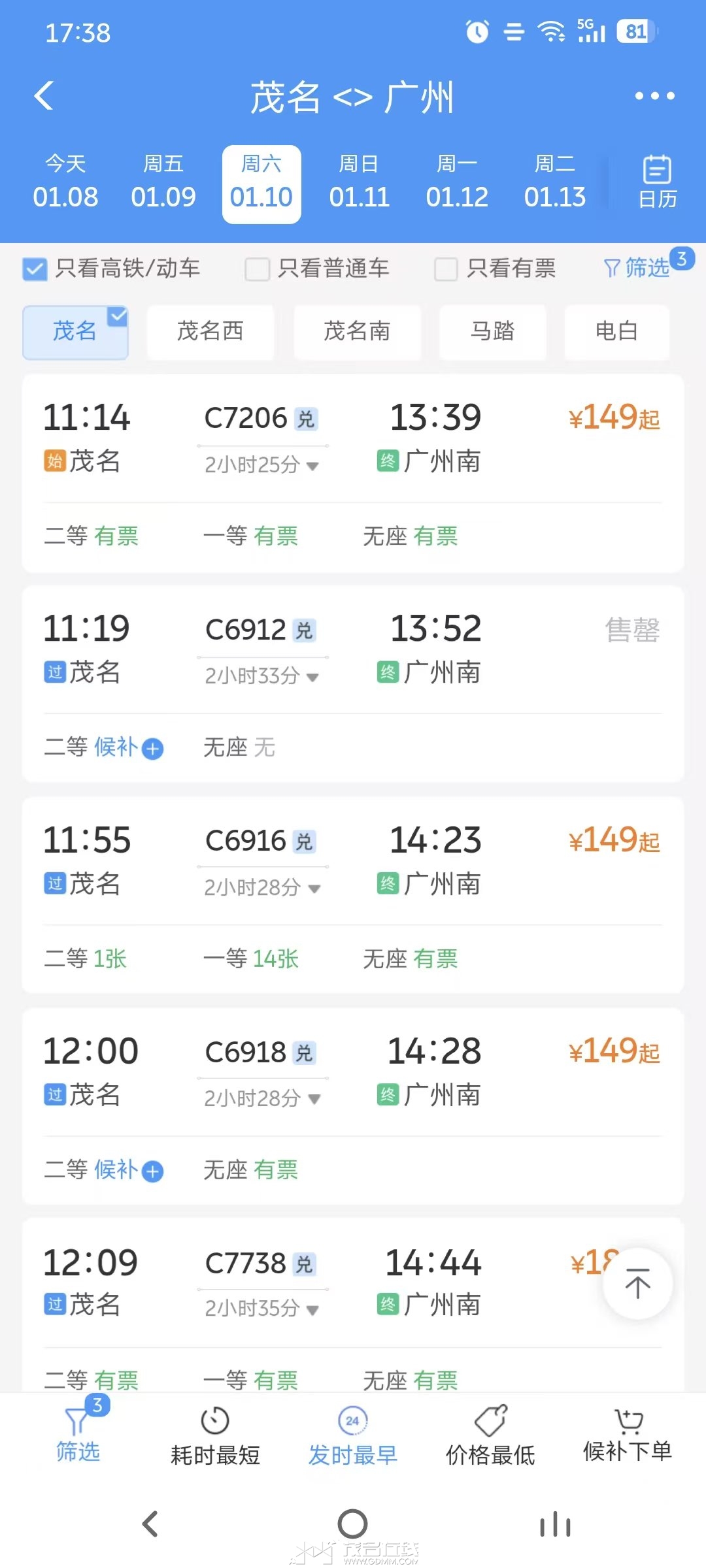Jump back to top of the list
The width and height of the screenshot is (706, 1568).
point(637,1285)
